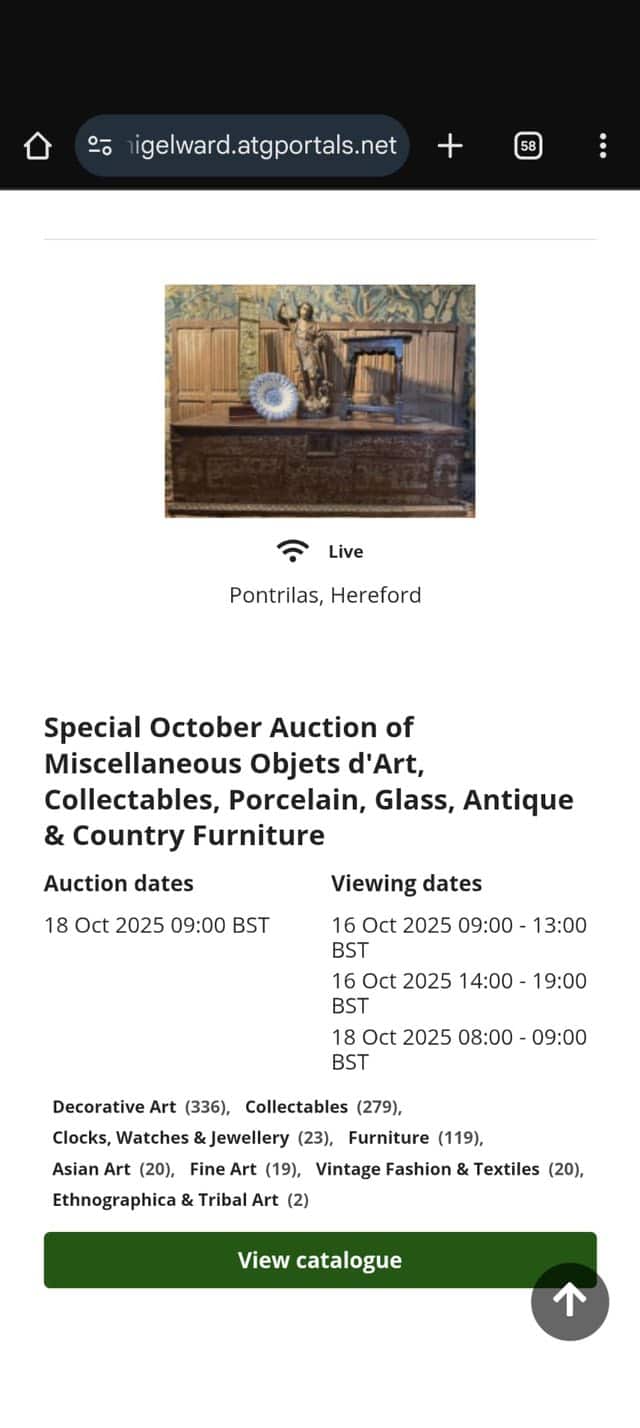This screenshot has height=1428, width=640.
Task: Open Clocks, Watches & Jewellery category
Action: pyautogui.click(x=170, y=1138)
